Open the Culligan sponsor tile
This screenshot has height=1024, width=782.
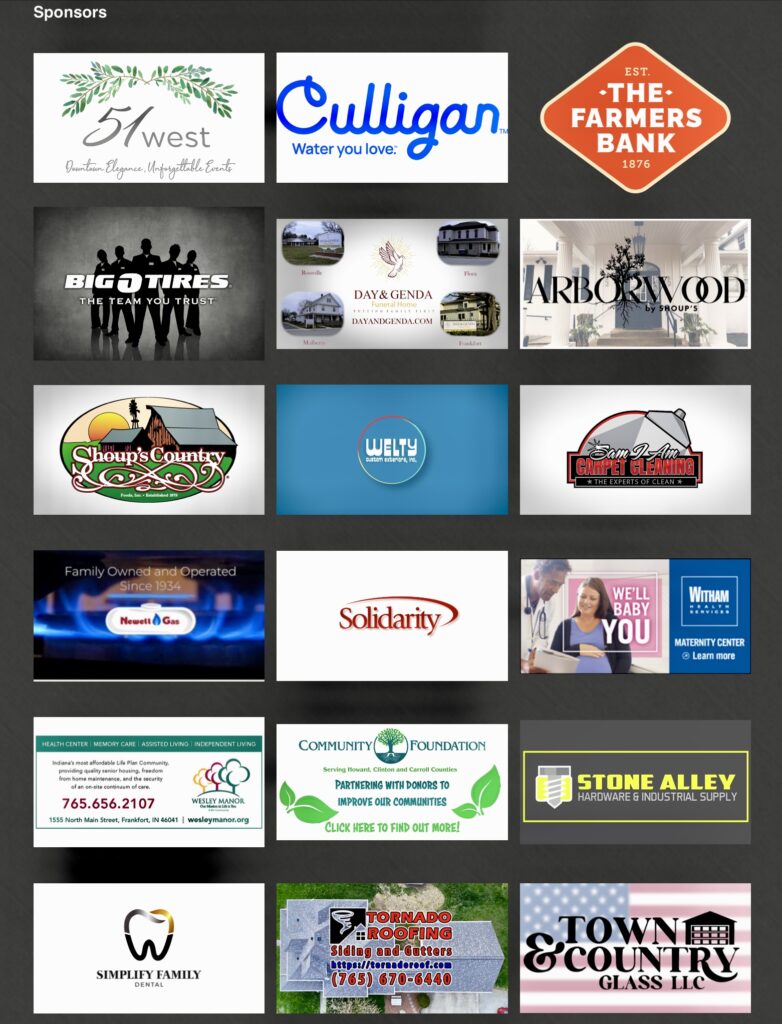point(392,118)
